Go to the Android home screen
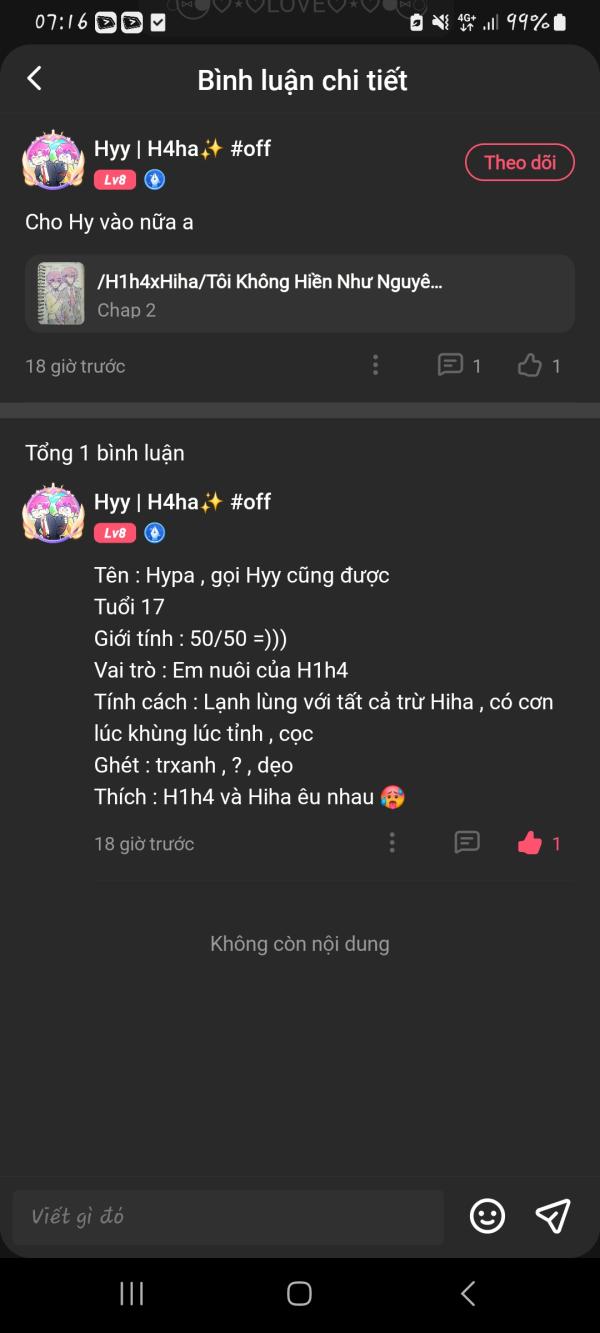Image resolution: width=600 pixels, height=1333 pixels. [299, 1293]
